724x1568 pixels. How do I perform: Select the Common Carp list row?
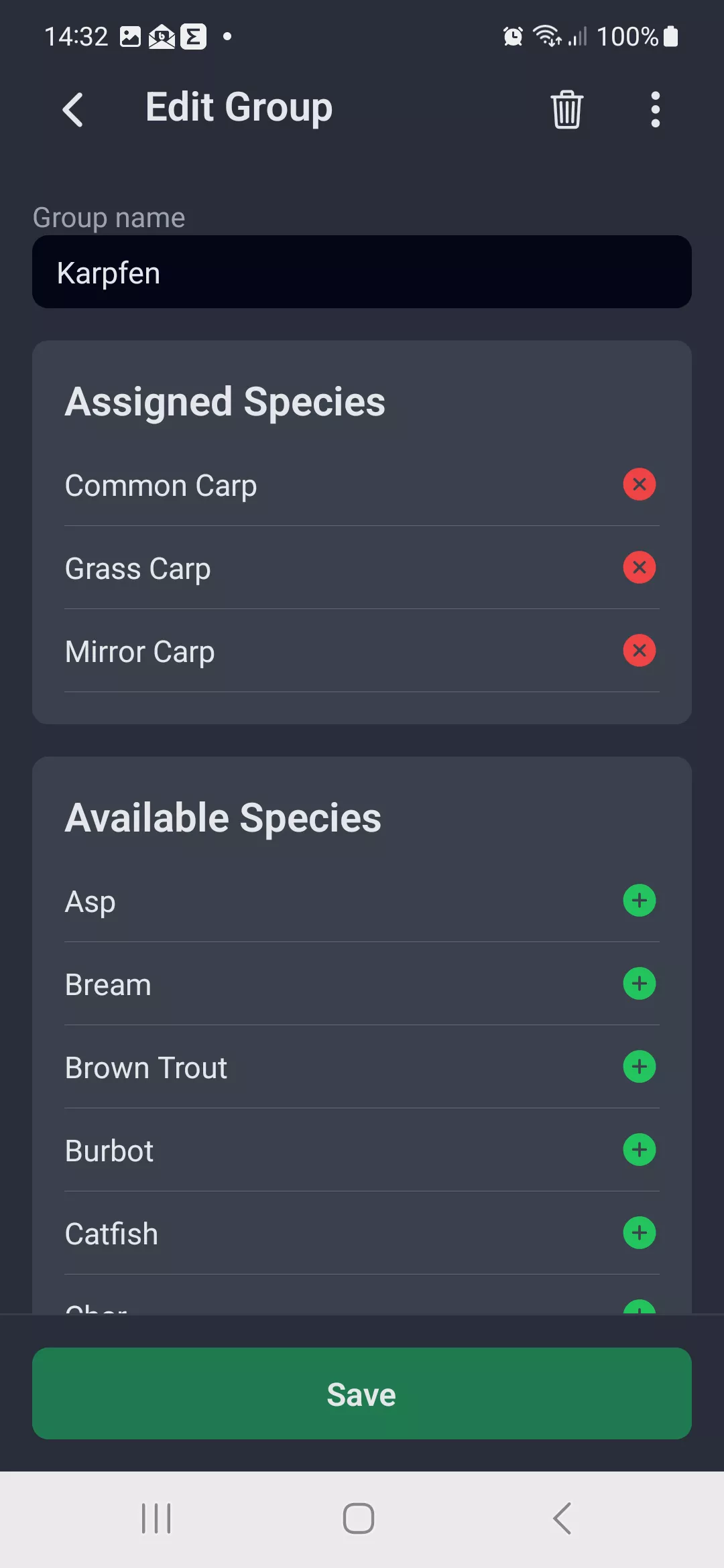[x=268, y=484]
